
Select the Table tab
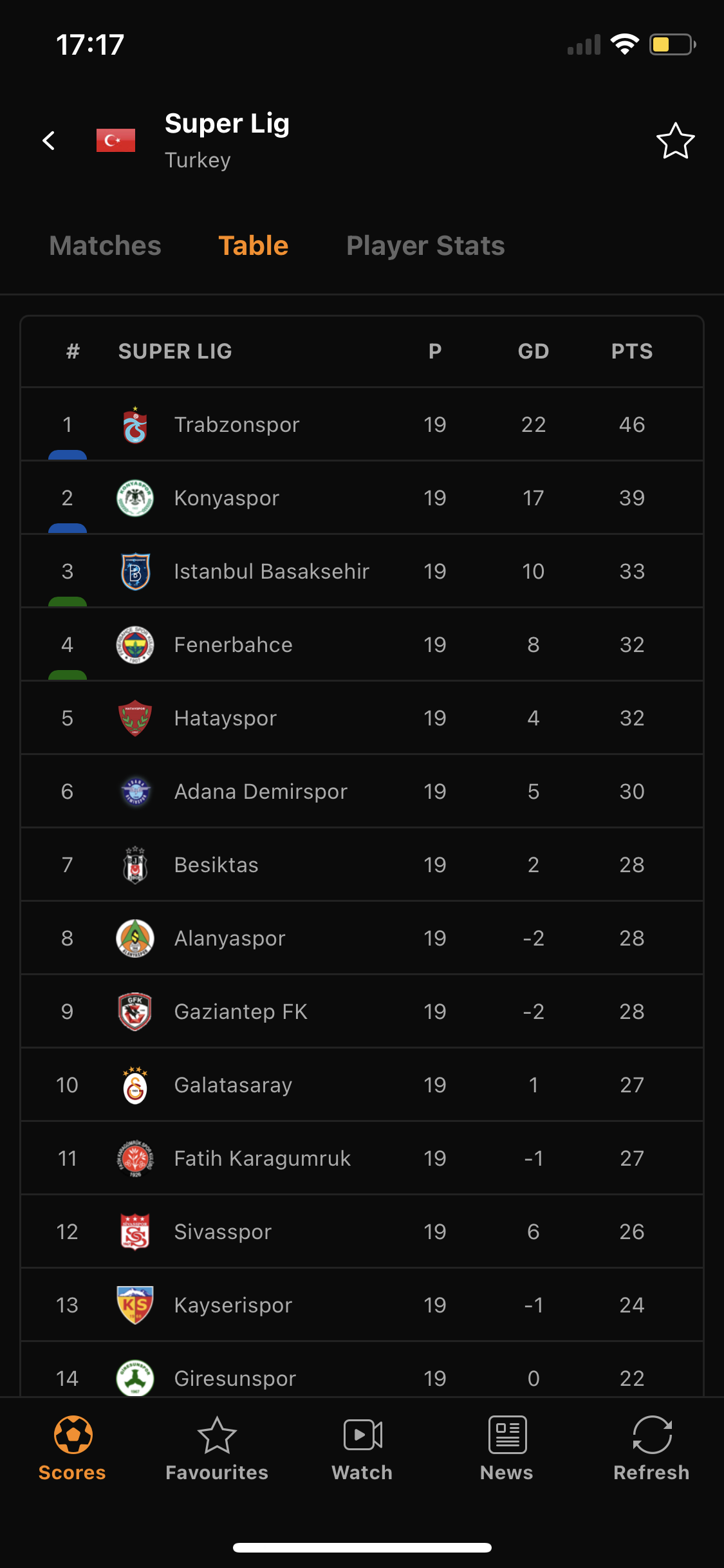[254, 246]
